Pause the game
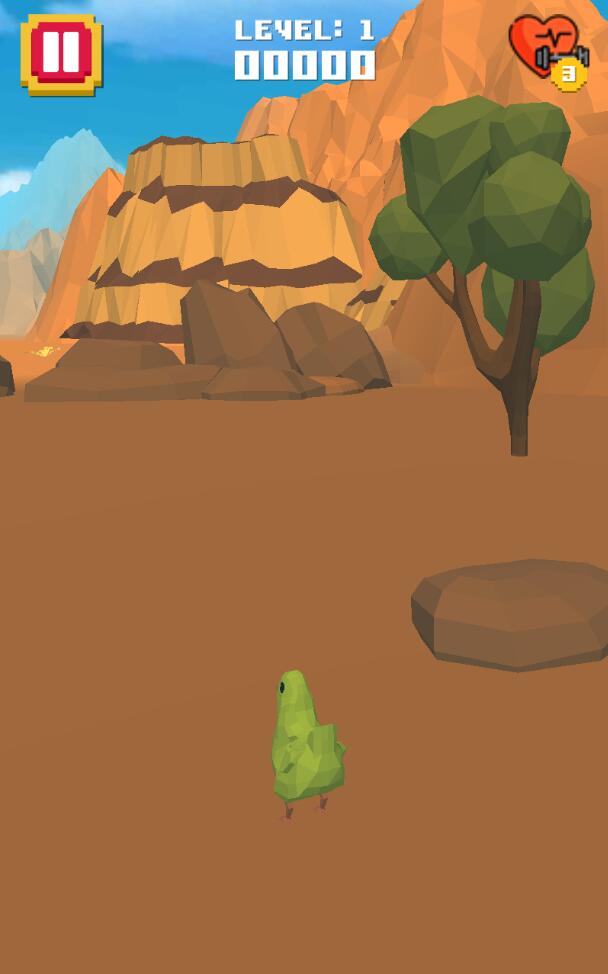The height and width of the screenshot is (974, 608). [61, 54]
